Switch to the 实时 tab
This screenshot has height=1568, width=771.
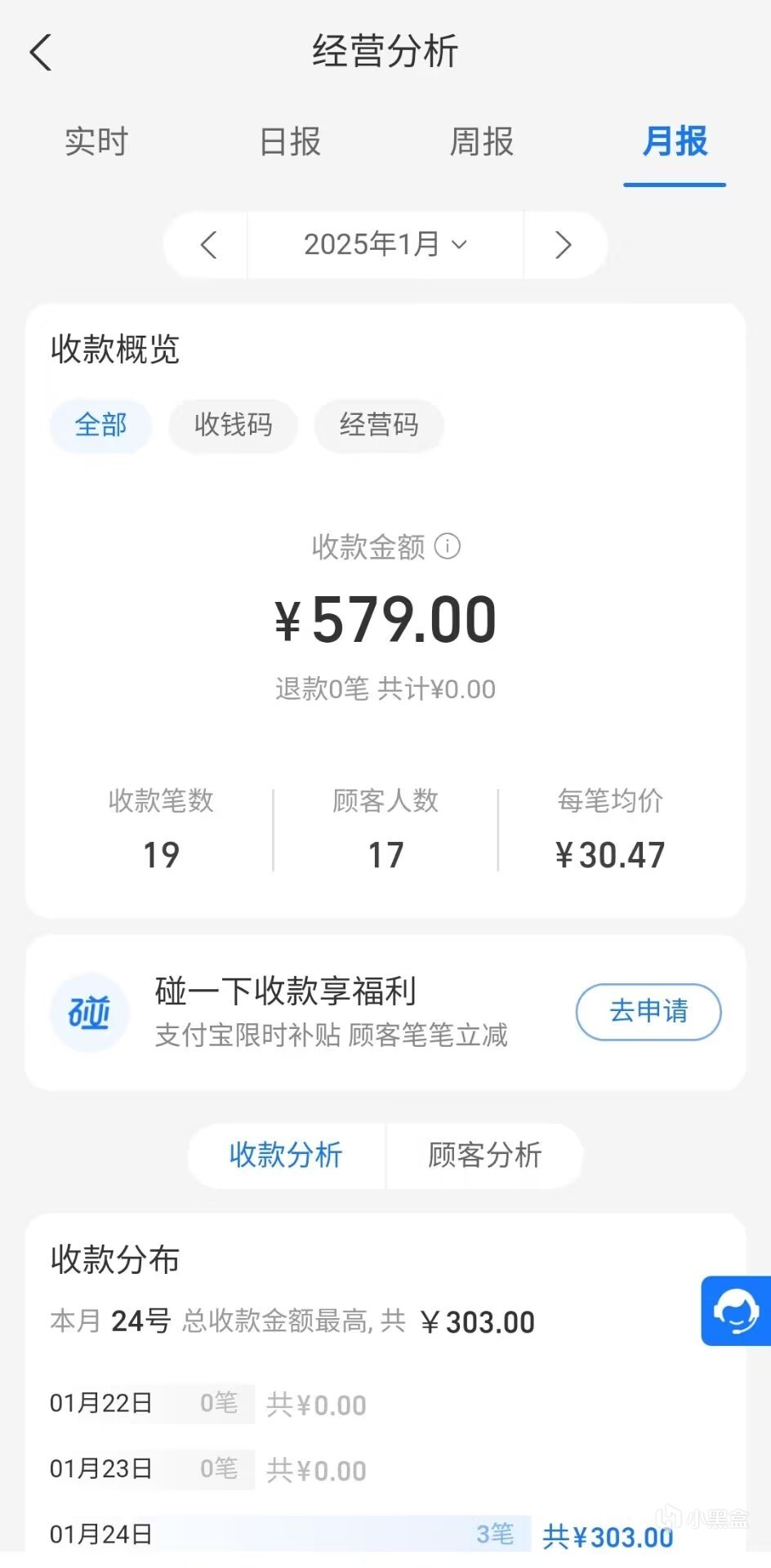[96, 142]
